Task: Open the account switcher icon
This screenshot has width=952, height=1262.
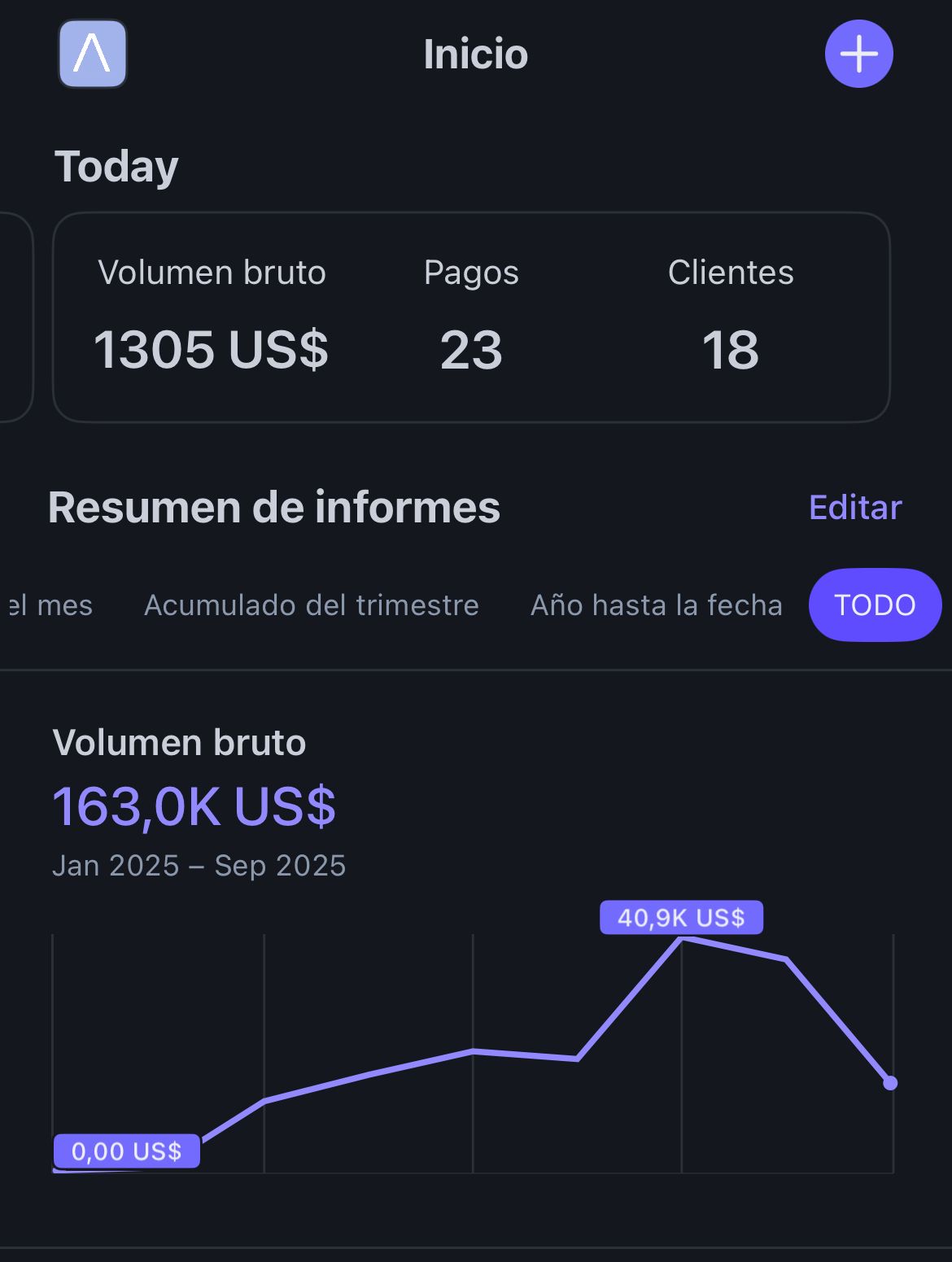Action: click(x=93, y=54)
